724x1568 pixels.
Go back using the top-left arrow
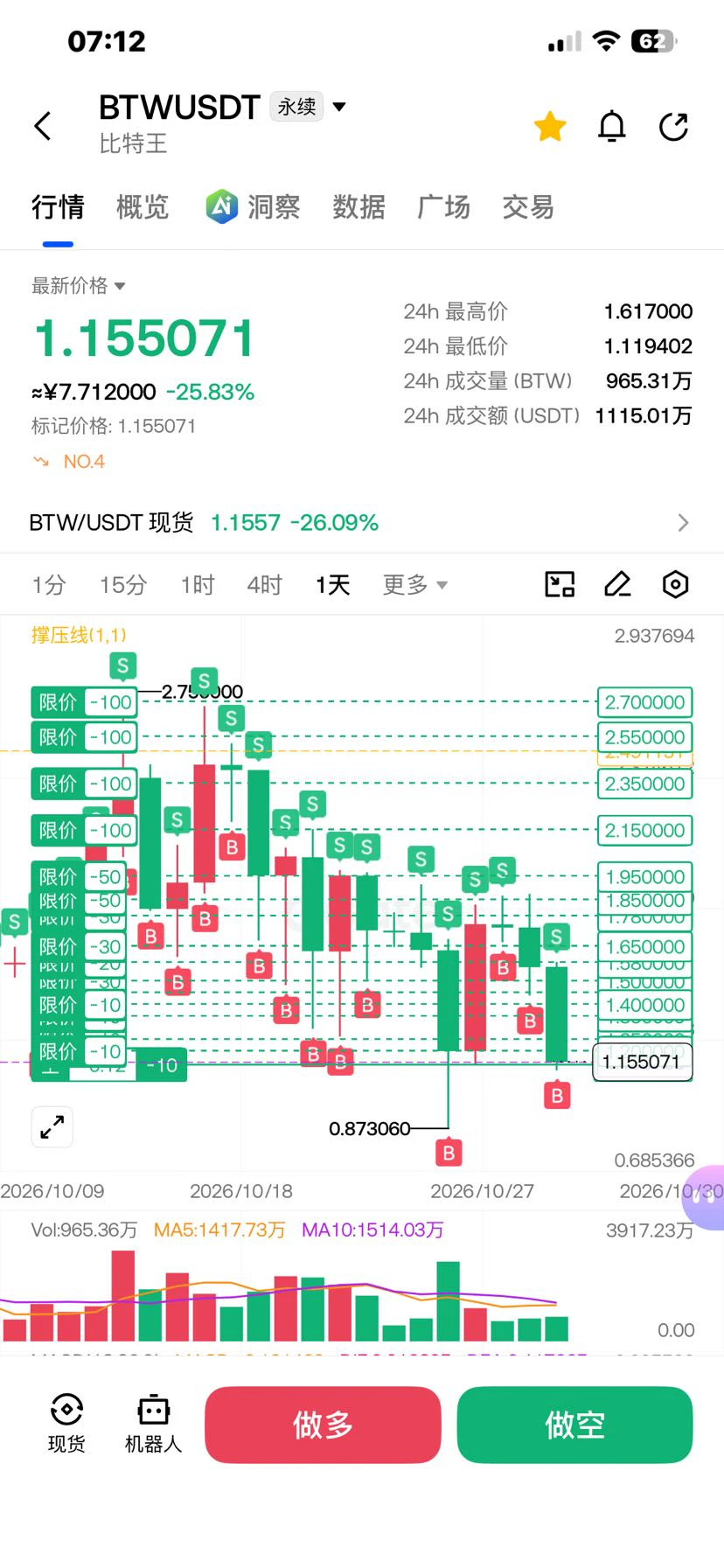[x=43, y=126]
